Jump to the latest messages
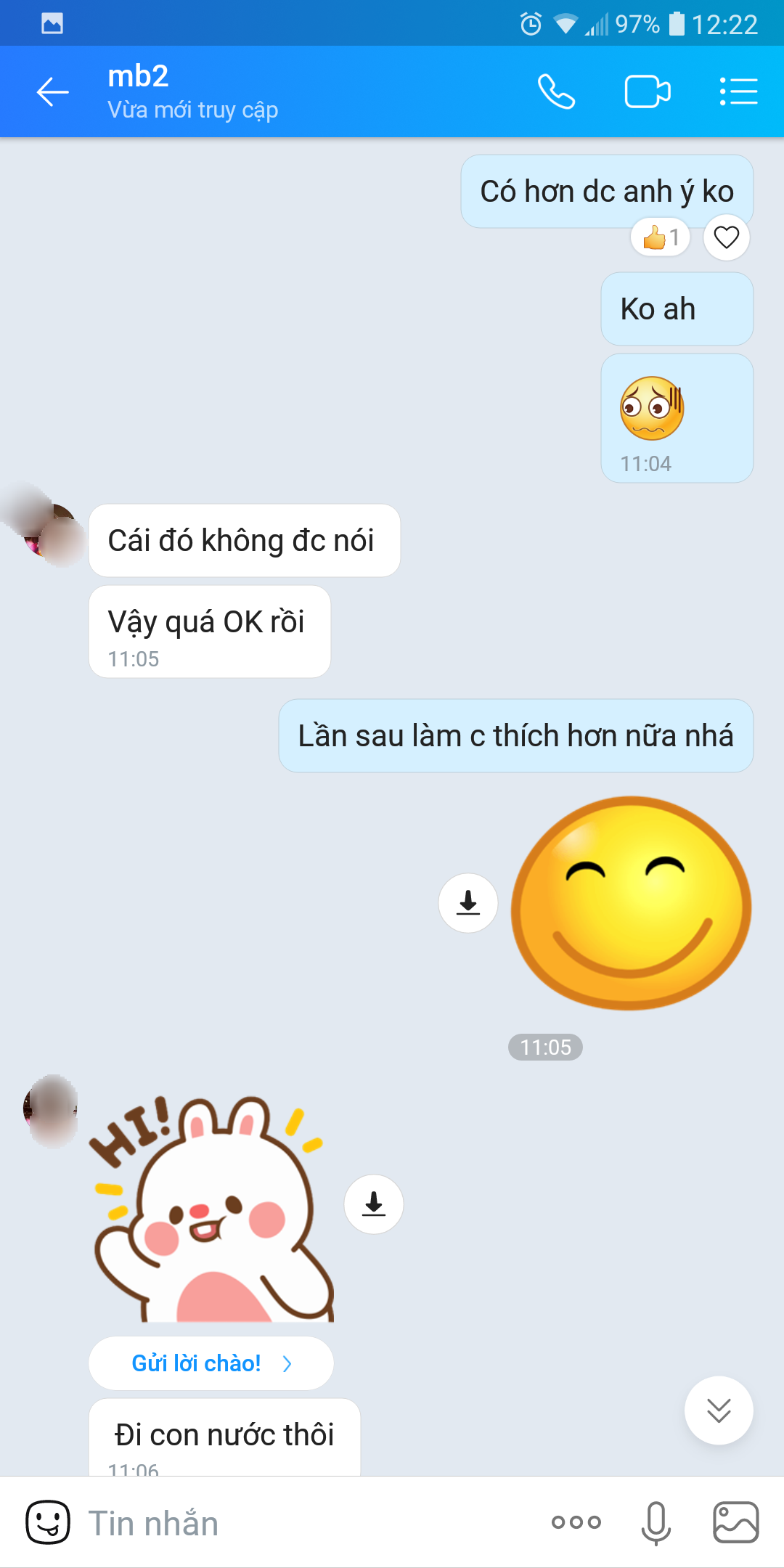Viewport: 784px width, 1568px height. pos(719,1410)
